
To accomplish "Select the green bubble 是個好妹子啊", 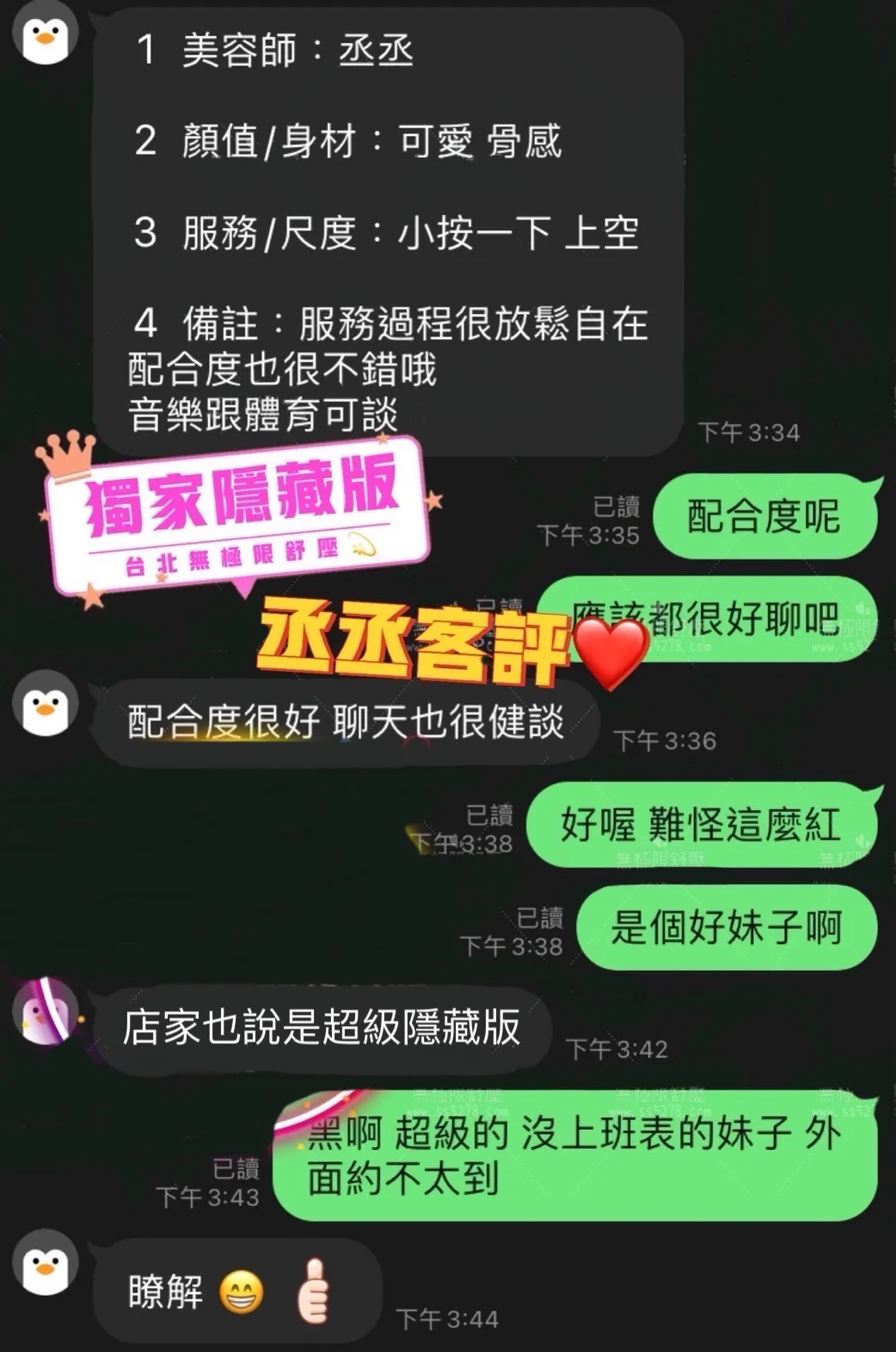I will 727,929.
